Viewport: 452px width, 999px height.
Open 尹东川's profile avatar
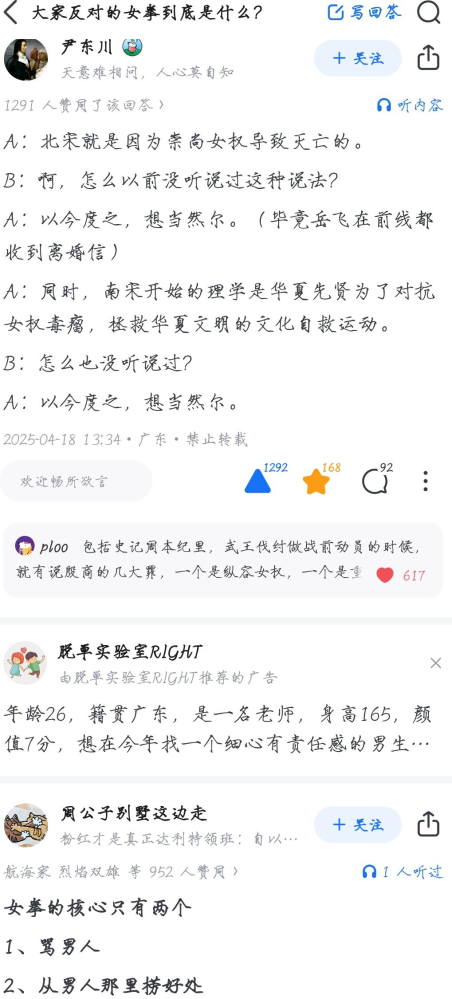tap(26, 59)
